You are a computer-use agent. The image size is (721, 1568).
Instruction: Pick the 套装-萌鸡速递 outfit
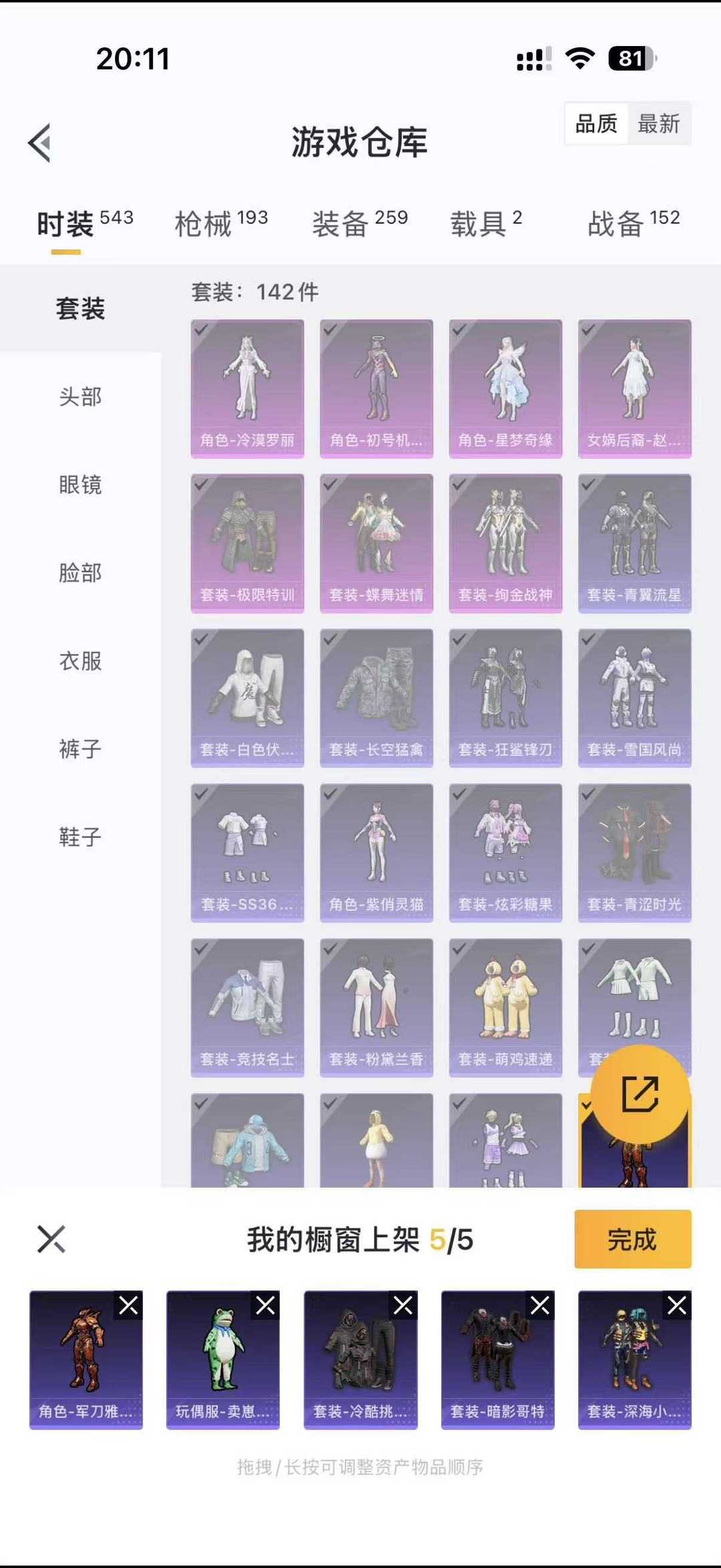coord(505,1008)
